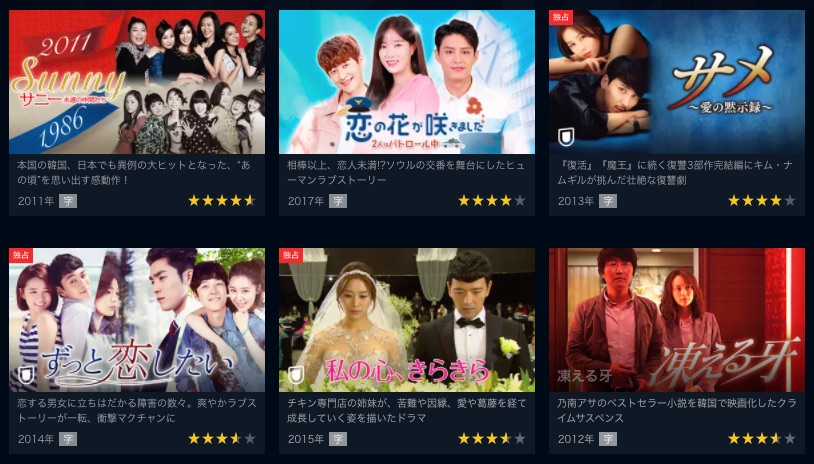
Task: Open the 凍える牙 movie card
Action: click(676, 320)
